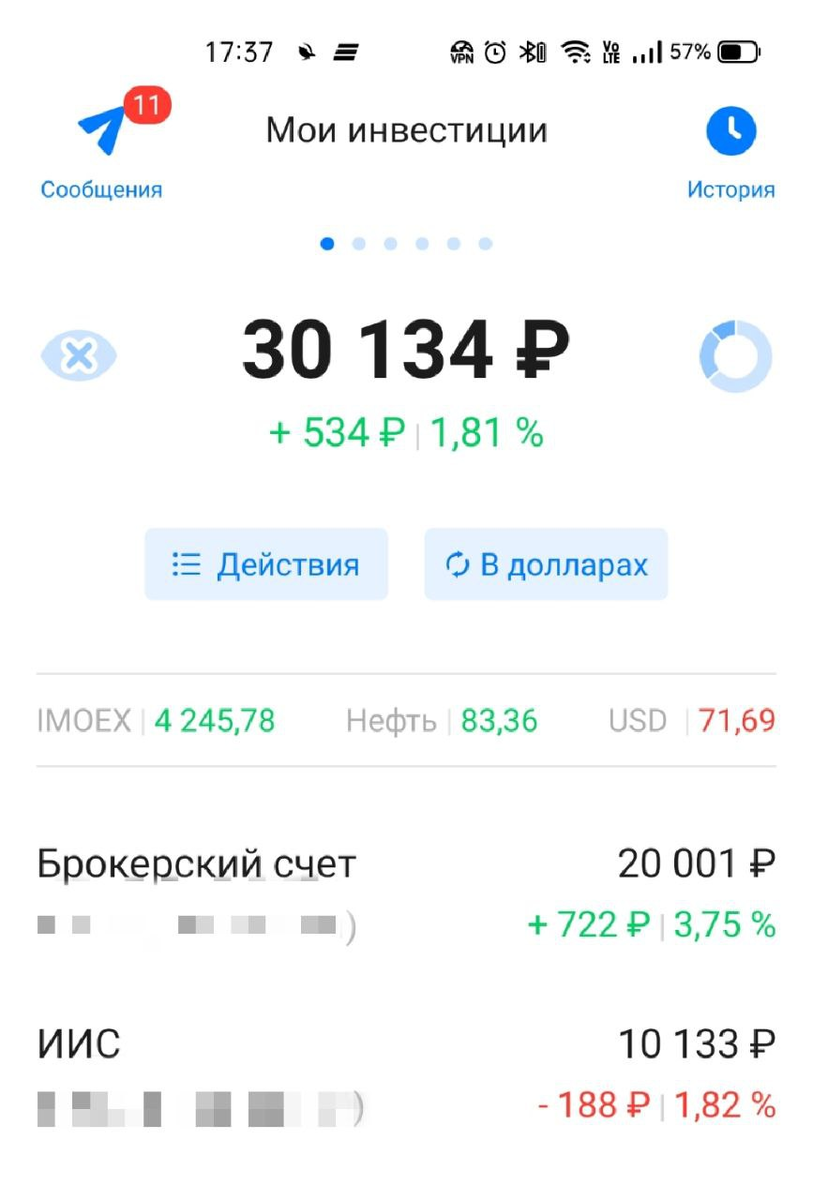View the Нефть quote

tap(441, 720)
